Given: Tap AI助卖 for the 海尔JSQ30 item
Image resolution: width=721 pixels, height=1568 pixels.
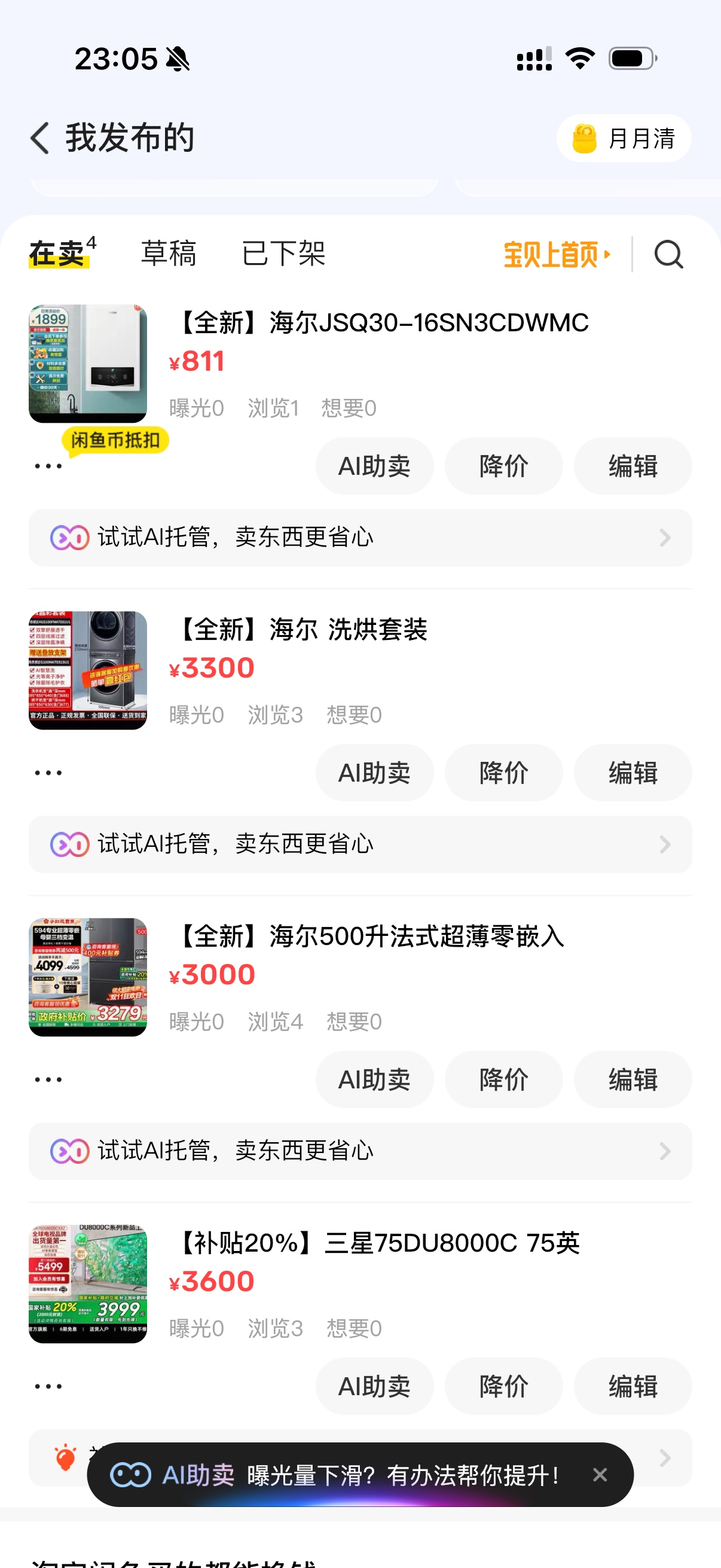Looking at the screenshot, I should (374, 466).
